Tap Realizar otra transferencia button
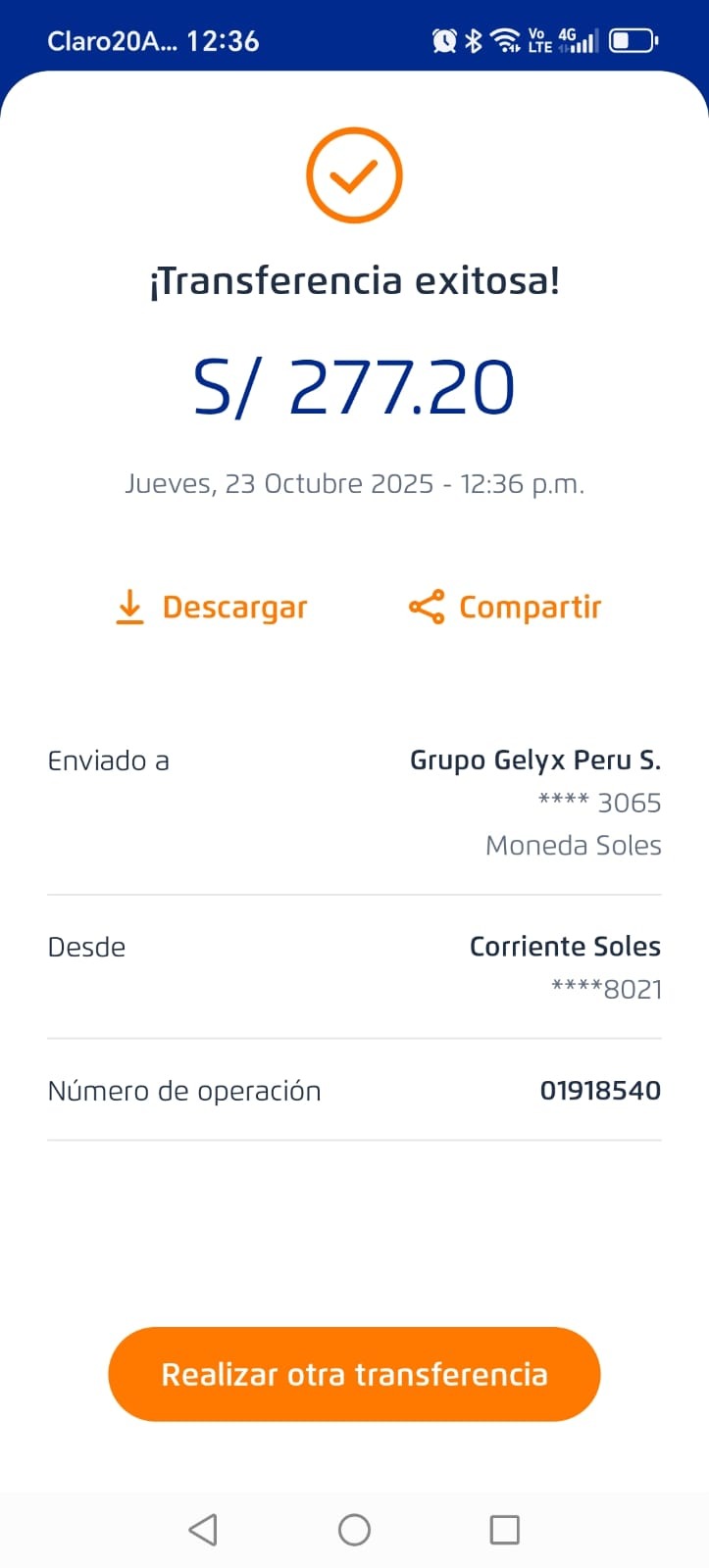Image resolution: width=709 pixels, height=1568 pixels. pyautogui.click(x=354, y=1374)
